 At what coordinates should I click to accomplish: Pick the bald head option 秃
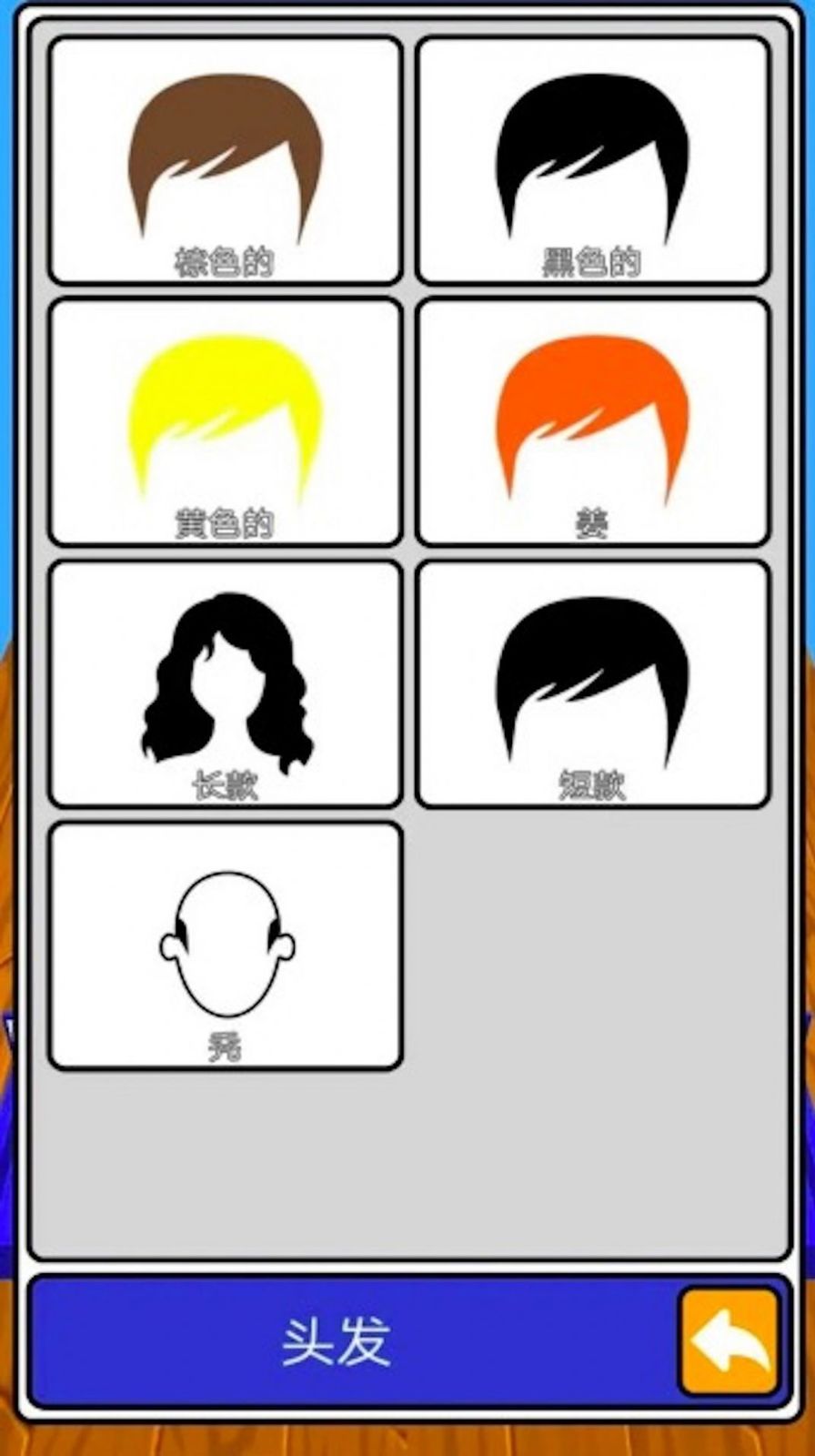coord(225,945)
